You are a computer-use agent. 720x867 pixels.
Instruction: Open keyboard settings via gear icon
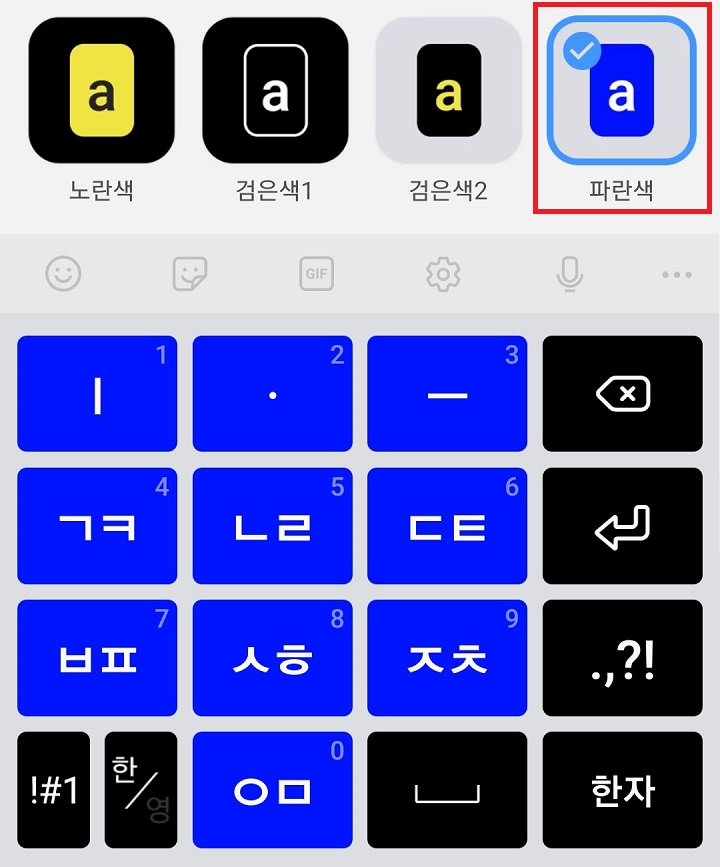click(x=443, y=274)
